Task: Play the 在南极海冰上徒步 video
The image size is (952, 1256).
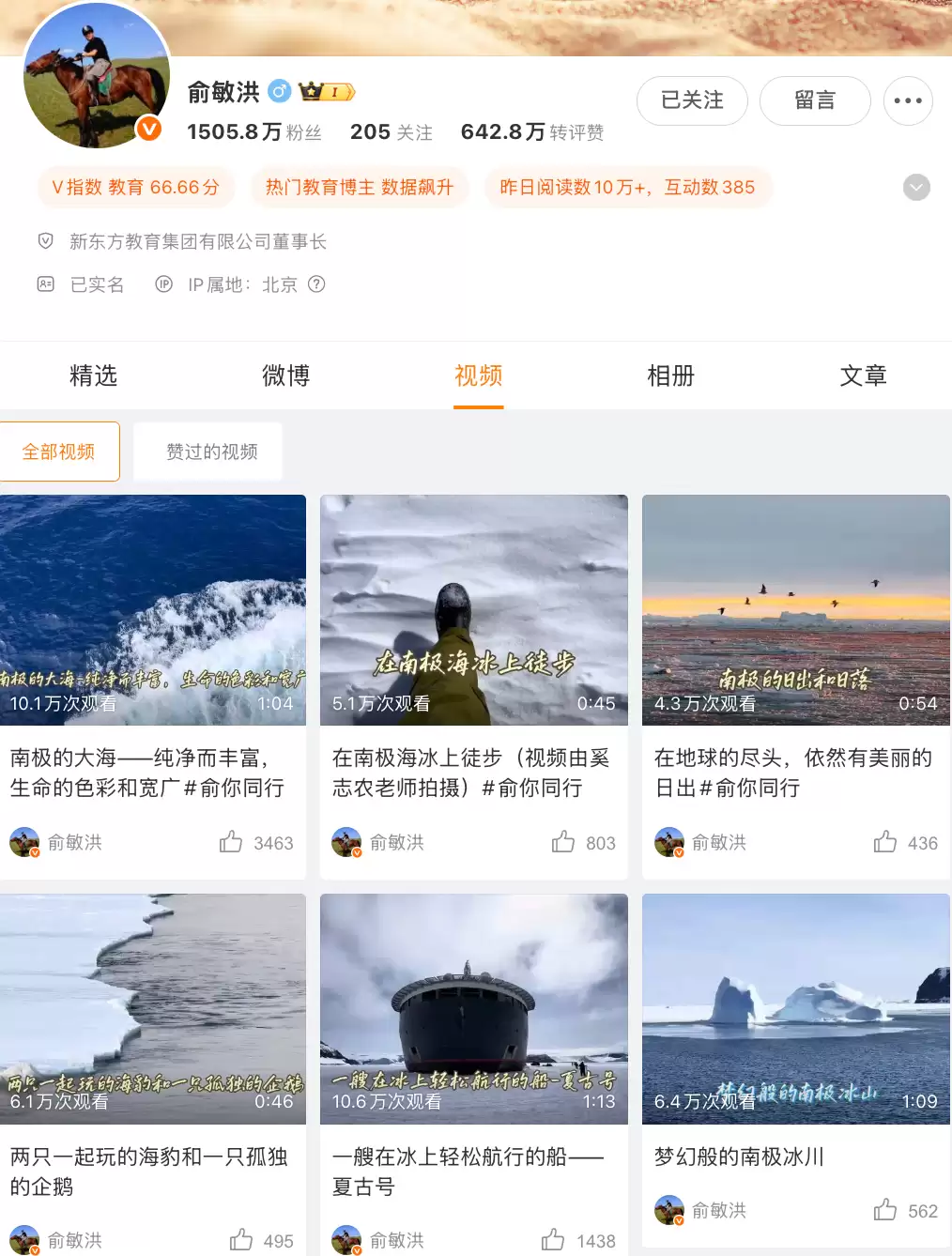Action: [474, 609]
